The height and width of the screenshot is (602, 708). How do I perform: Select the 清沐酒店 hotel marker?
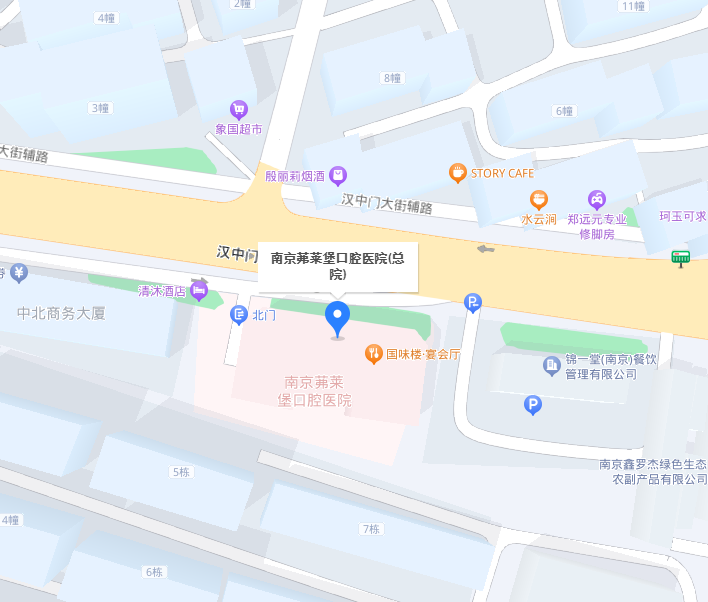[199, 291]
